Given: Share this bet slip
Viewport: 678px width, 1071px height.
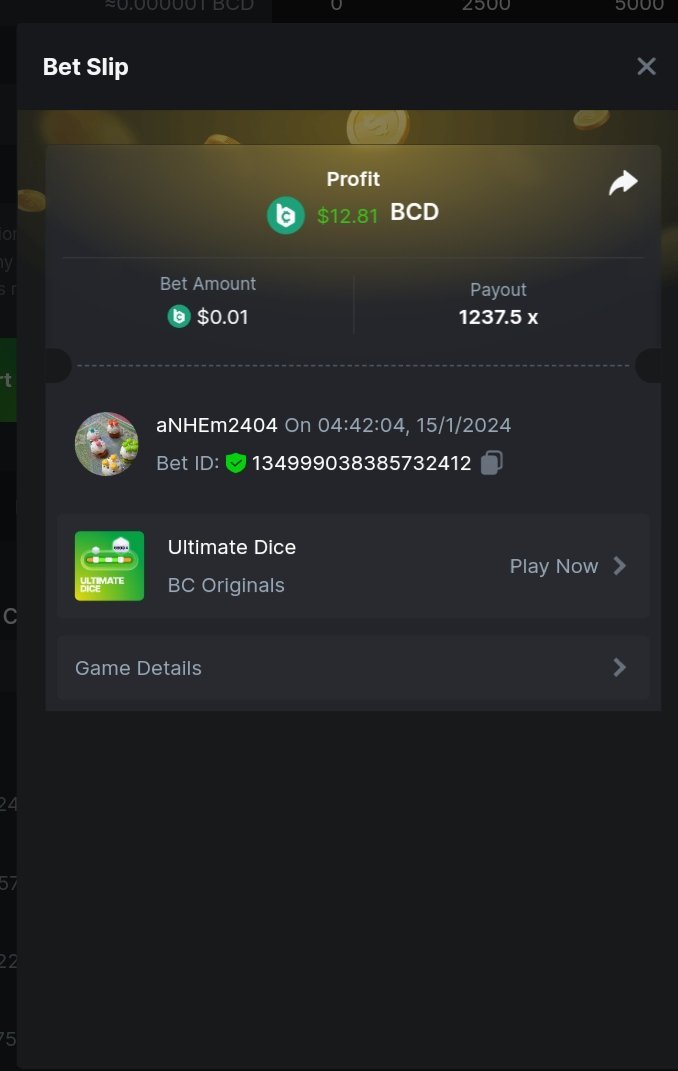Looking at the screenshot, I should pos(623,183).
